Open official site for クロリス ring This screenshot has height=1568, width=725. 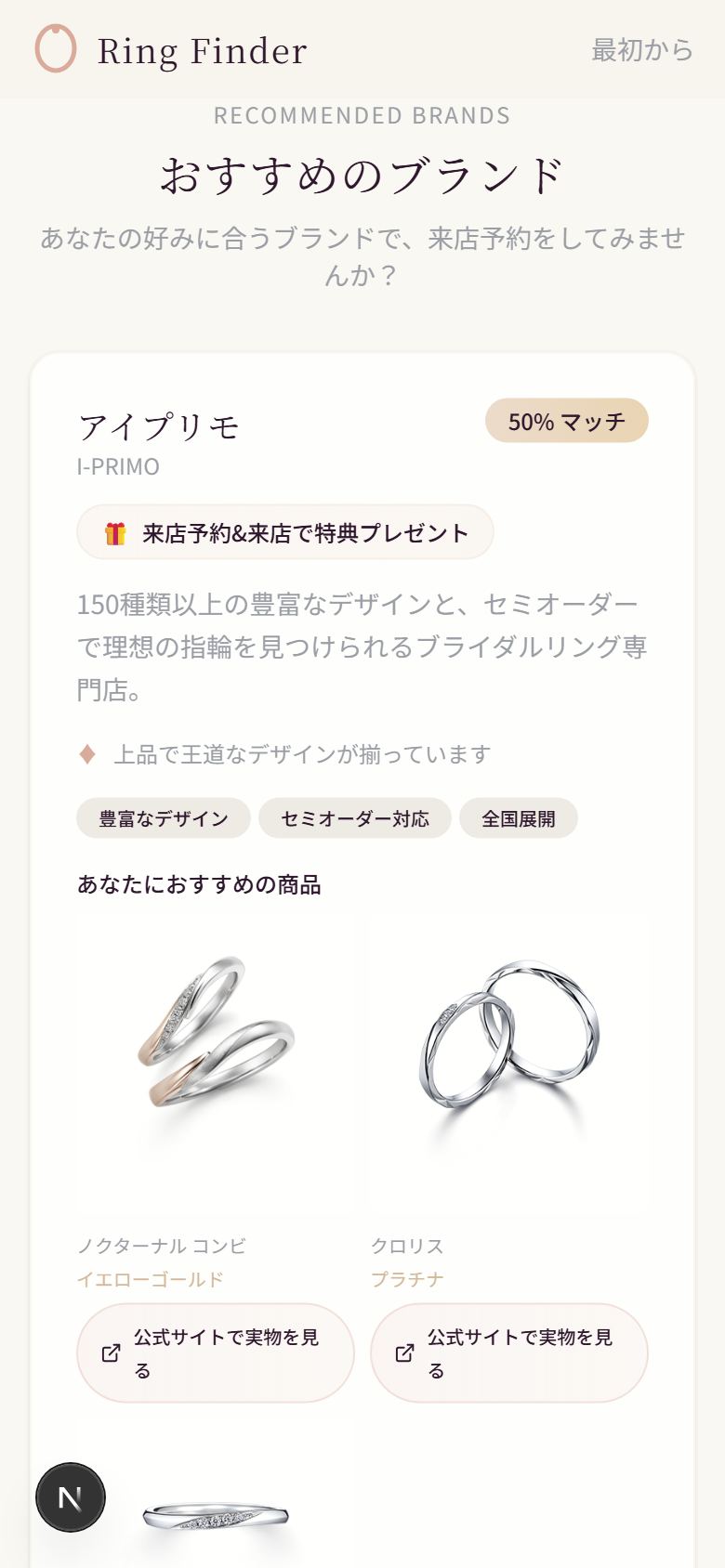pyautogui.click(x=509, y=1352)
